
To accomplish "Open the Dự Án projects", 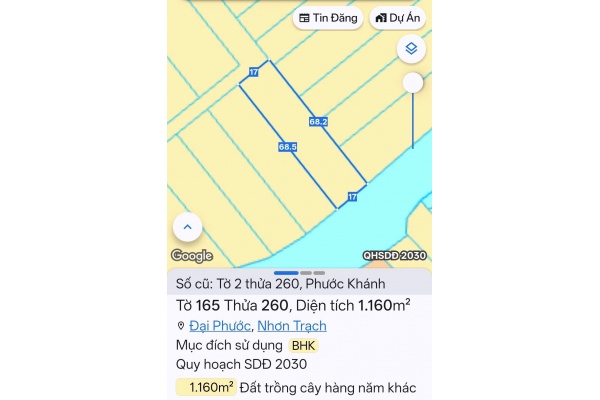I will coord(397,18).
